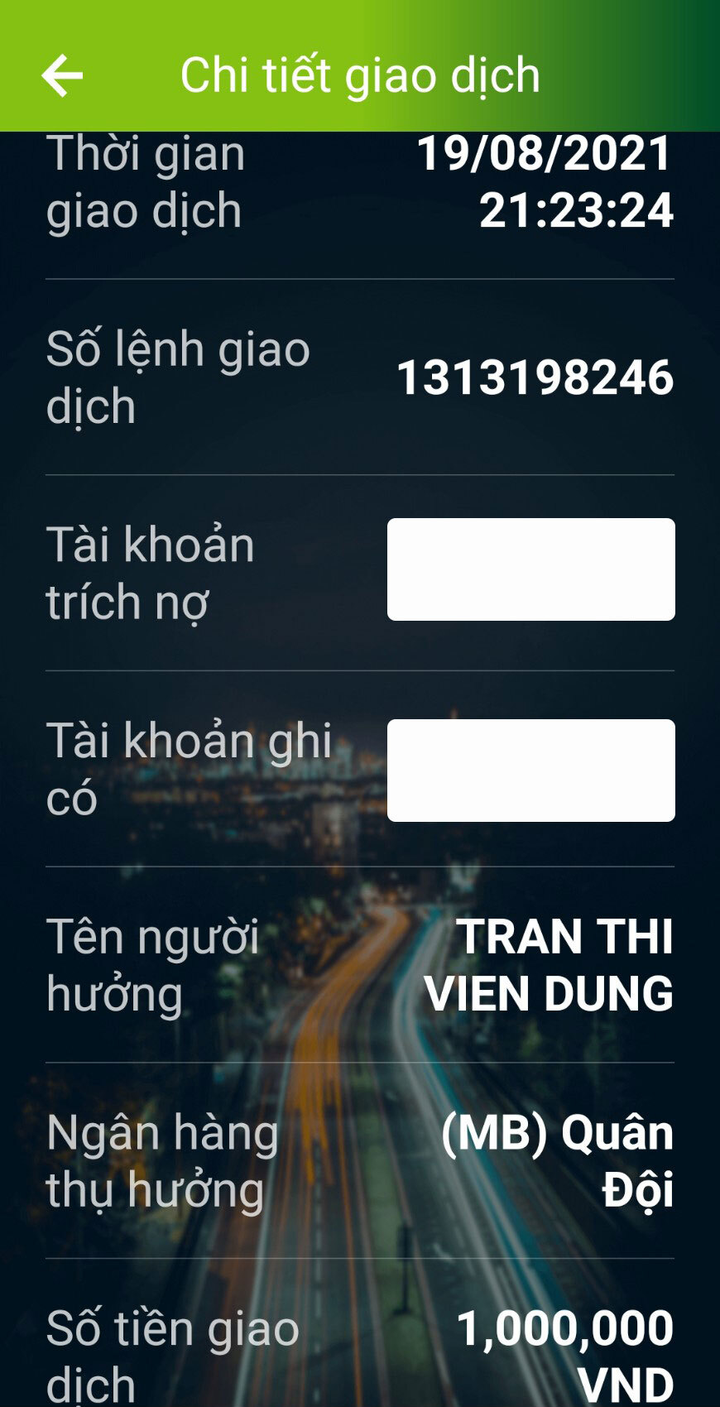Click the Tài khoản ghi có row label

tap(150, 768)
